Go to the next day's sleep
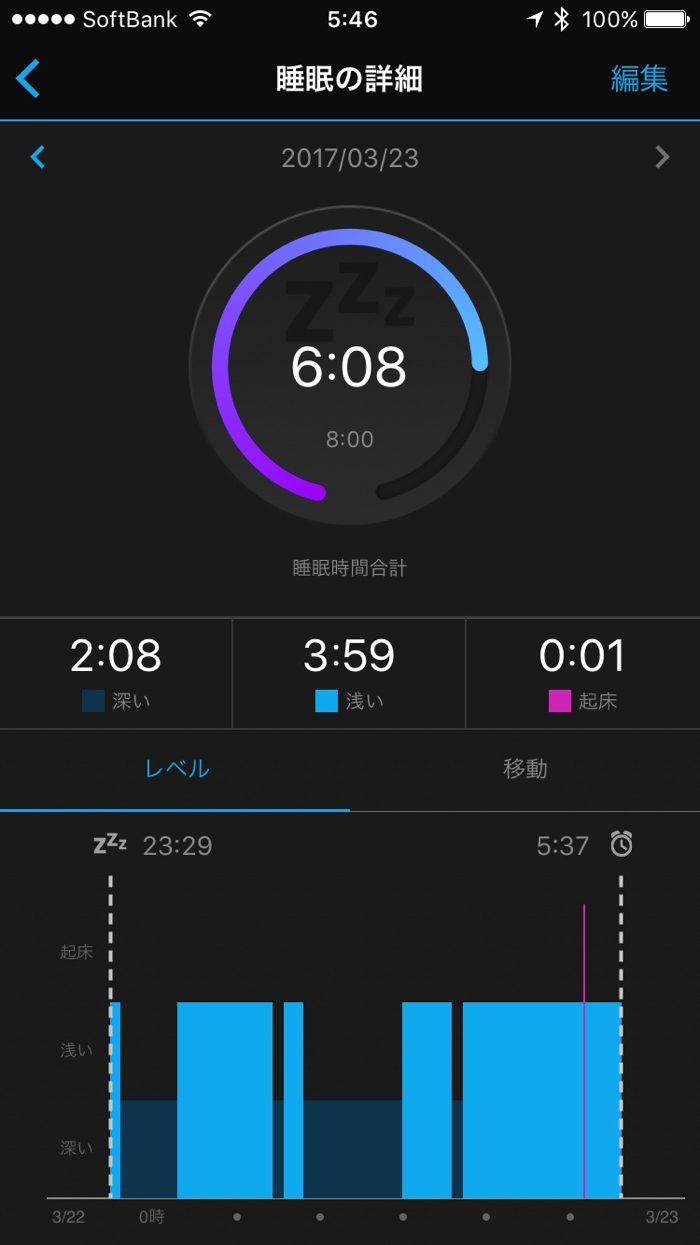 661,157
